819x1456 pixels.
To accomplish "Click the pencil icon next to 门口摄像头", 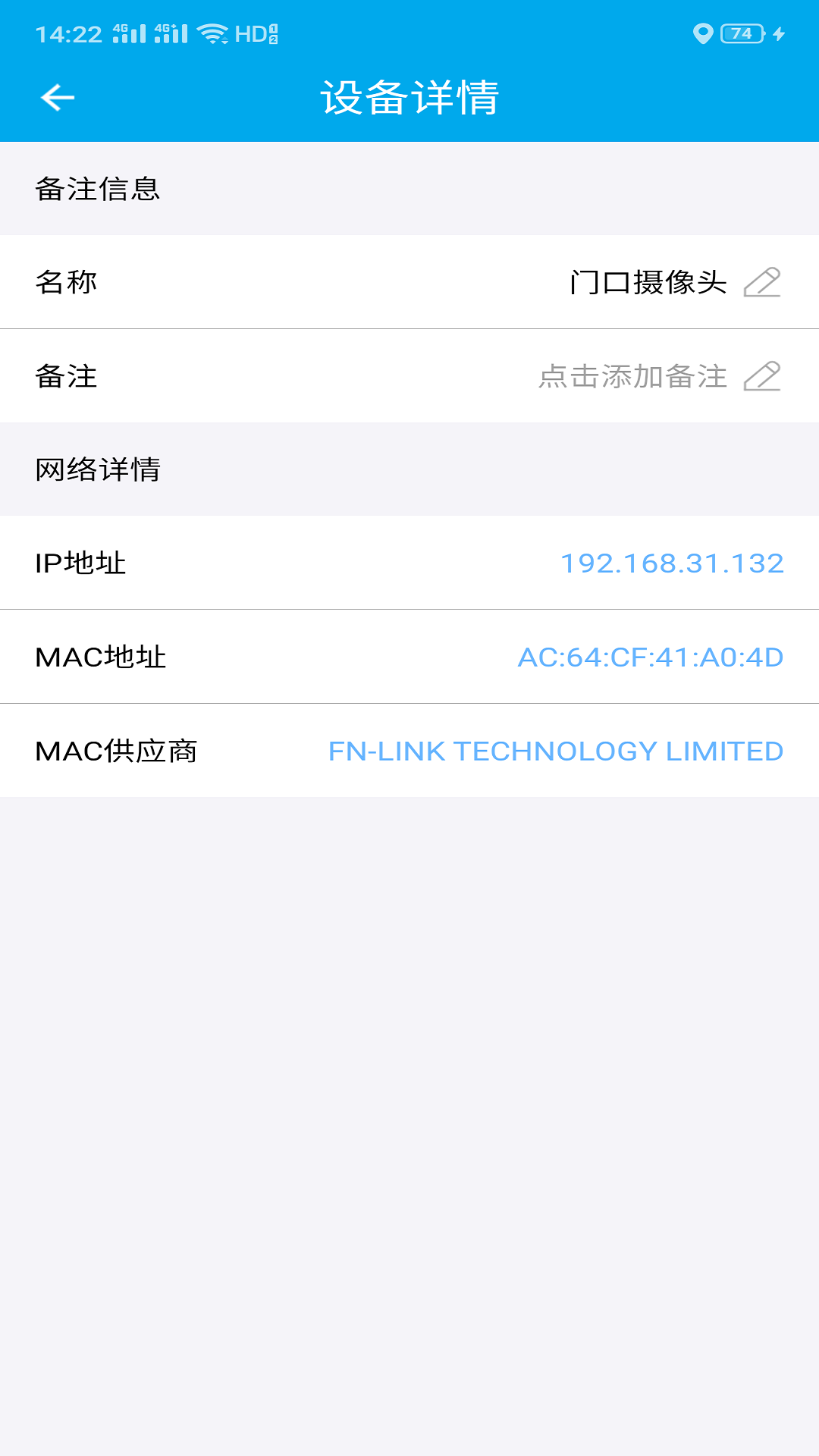I will click(764, 281).
